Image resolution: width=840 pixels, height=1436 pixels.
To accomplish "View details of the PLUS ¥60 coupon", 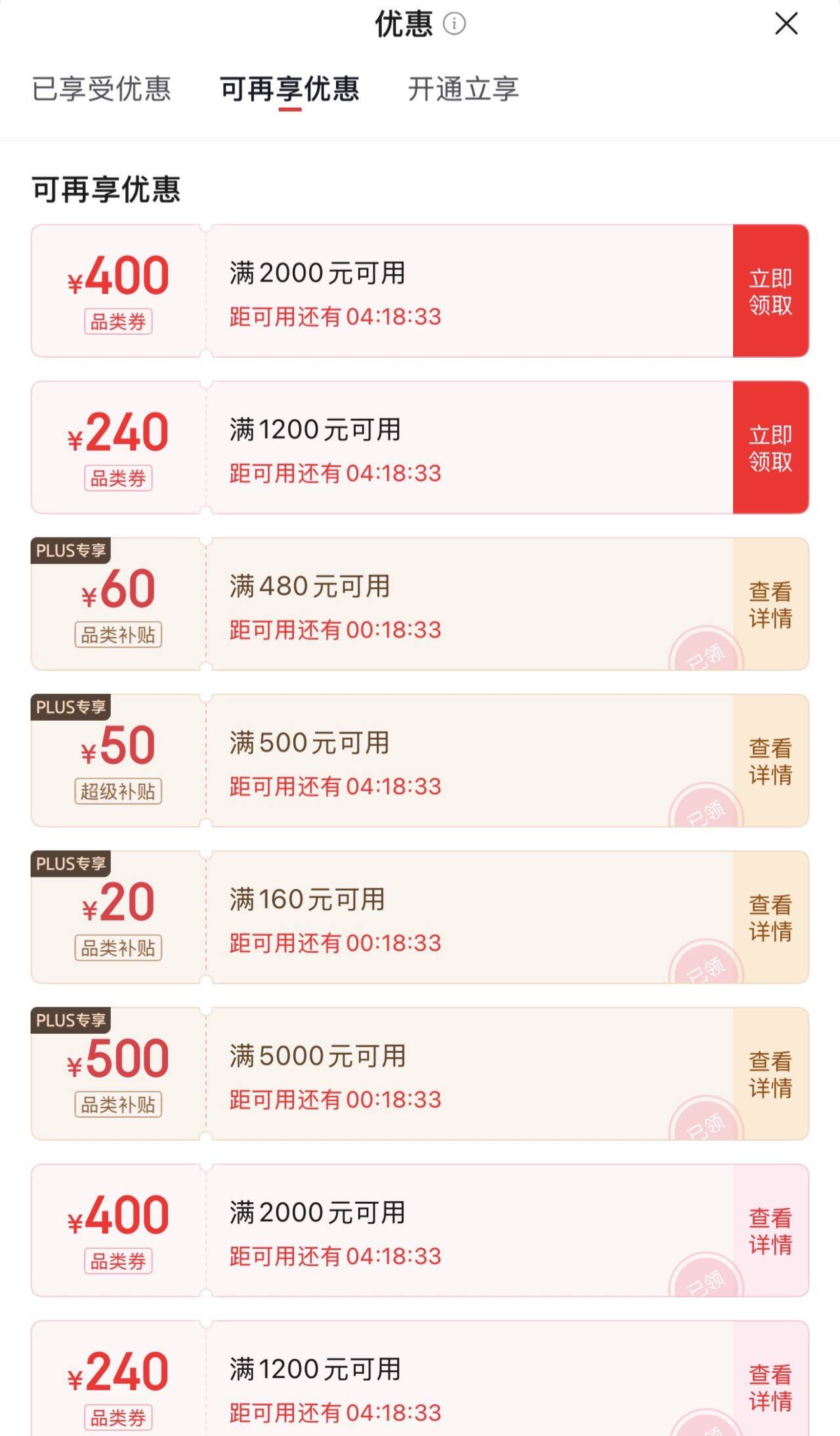I will (x=770, y=604).
